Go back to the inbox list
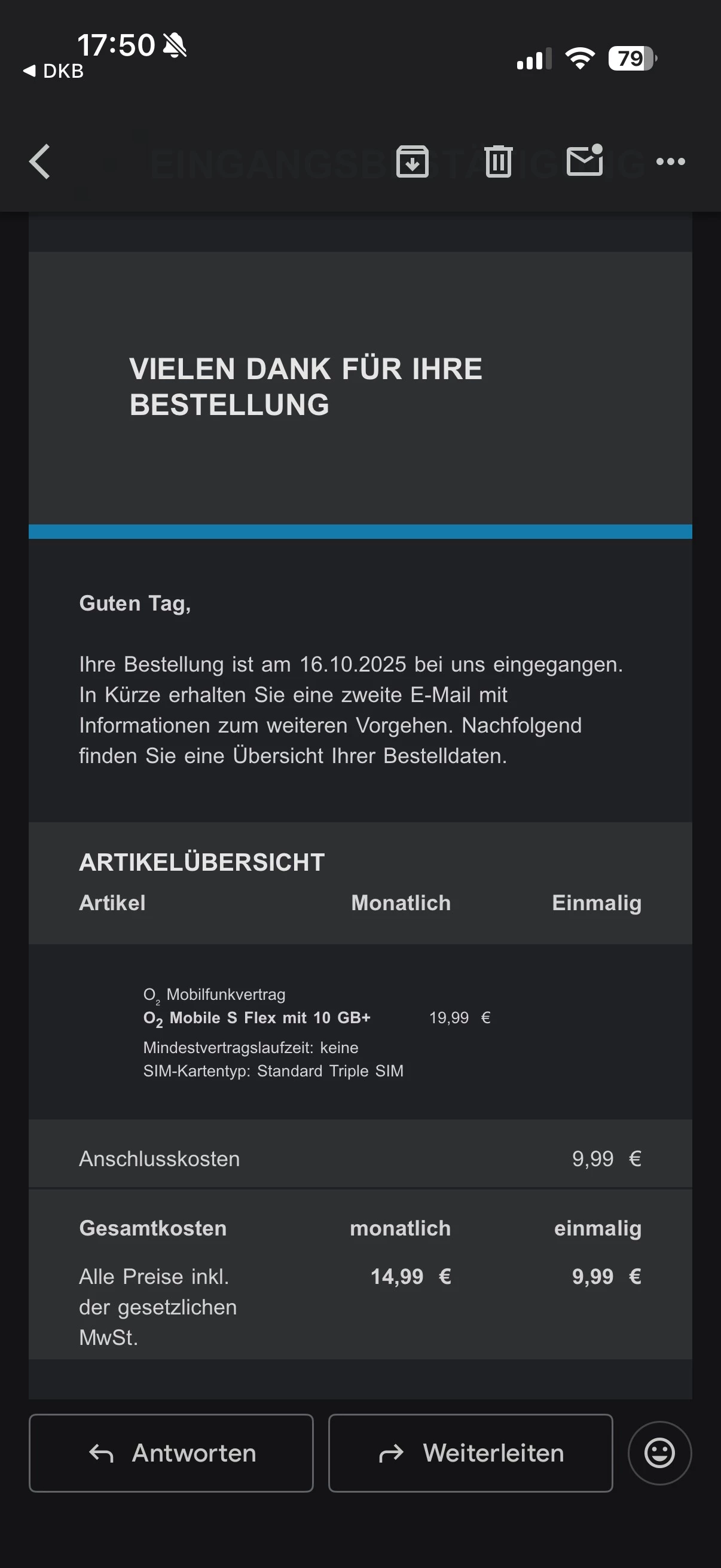721x1568 pixels. click(40, 162)
